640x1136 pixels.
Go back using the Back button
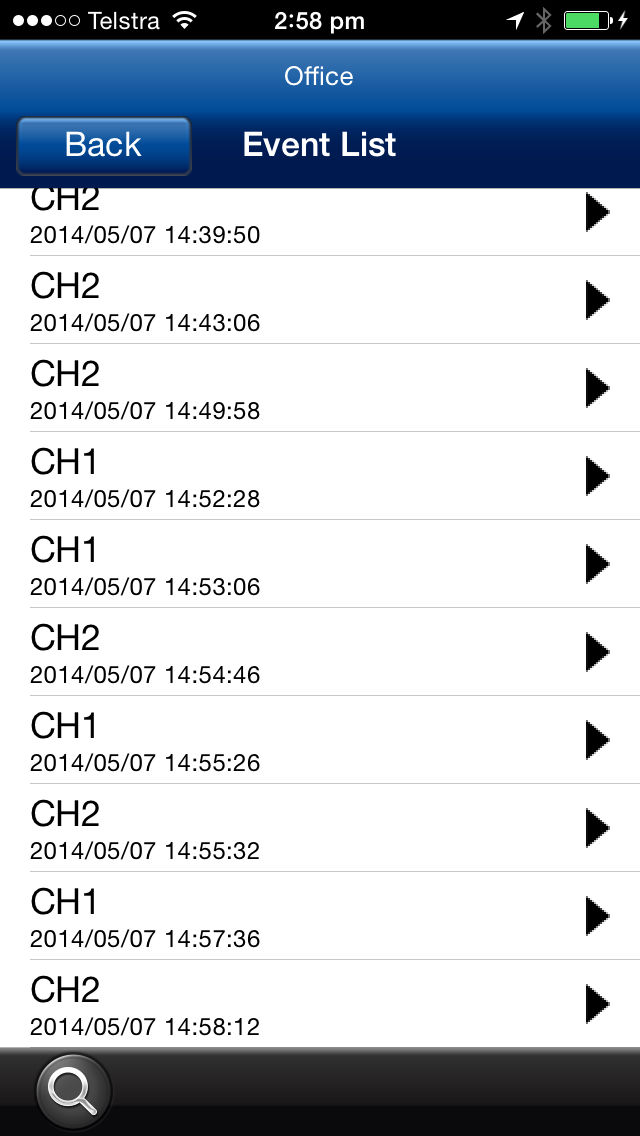pos(104,146)
